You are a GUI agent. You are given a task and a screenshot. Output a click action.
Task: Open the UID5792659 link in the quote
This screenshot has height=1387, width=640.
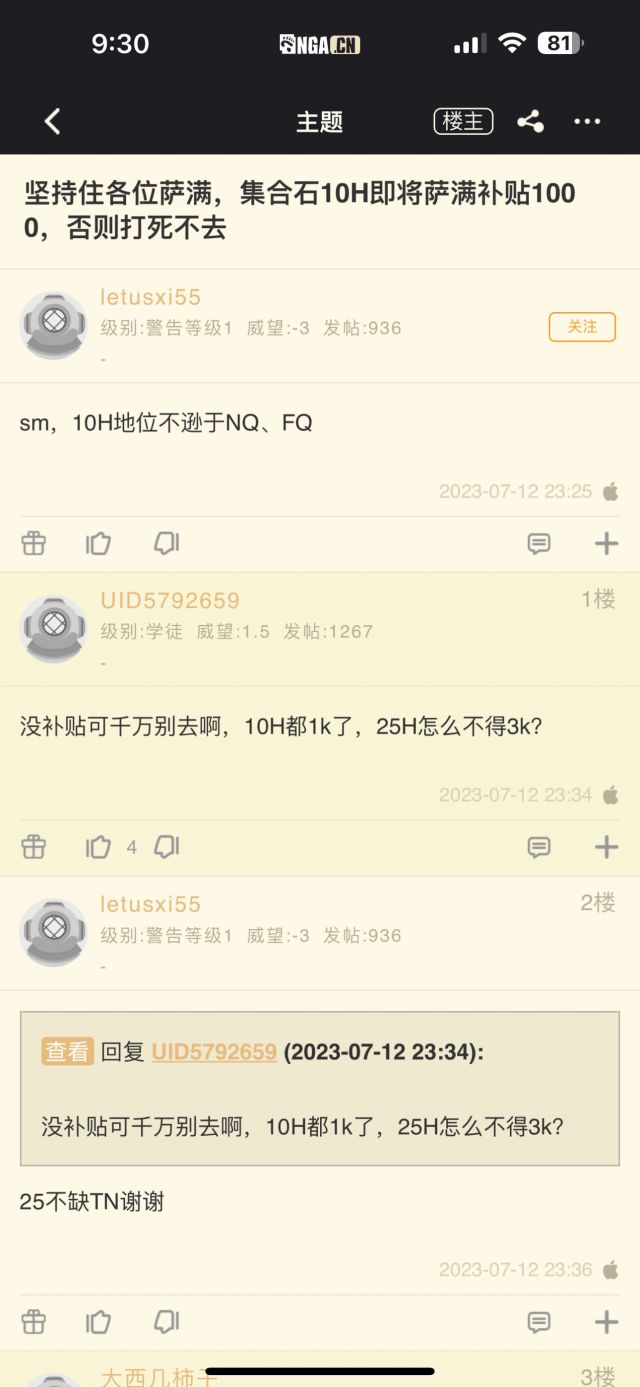(214, 1052)
